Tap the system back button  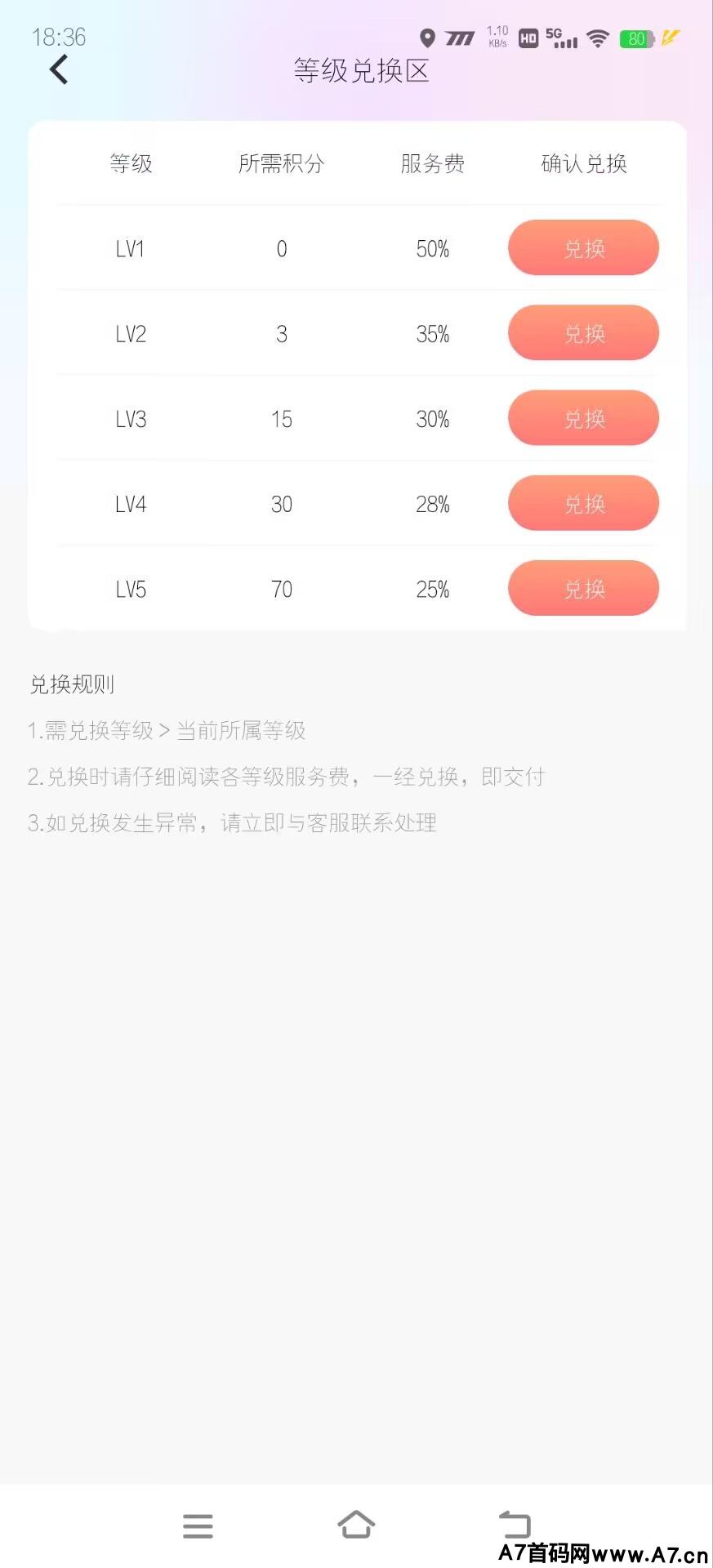point(515,1525)
